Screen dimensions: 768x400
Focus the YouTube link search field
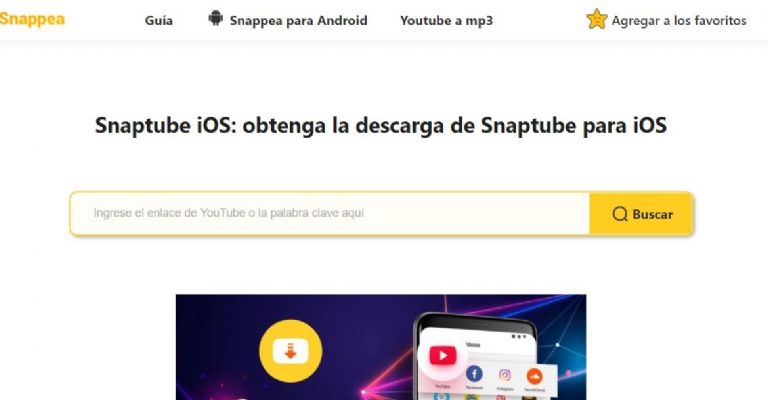click(330, 214)
